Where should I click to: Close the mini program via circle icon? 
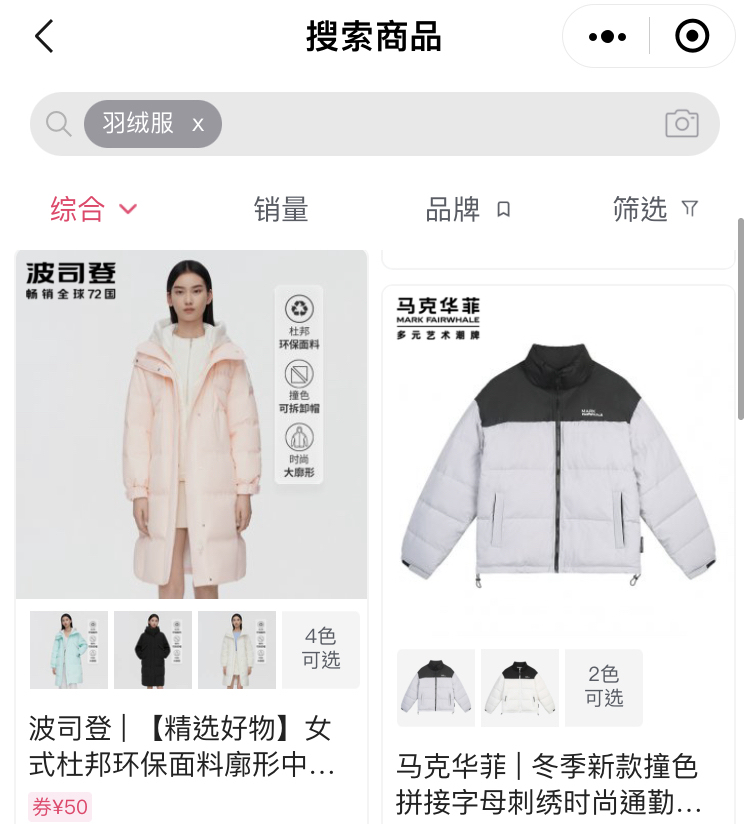692,37
